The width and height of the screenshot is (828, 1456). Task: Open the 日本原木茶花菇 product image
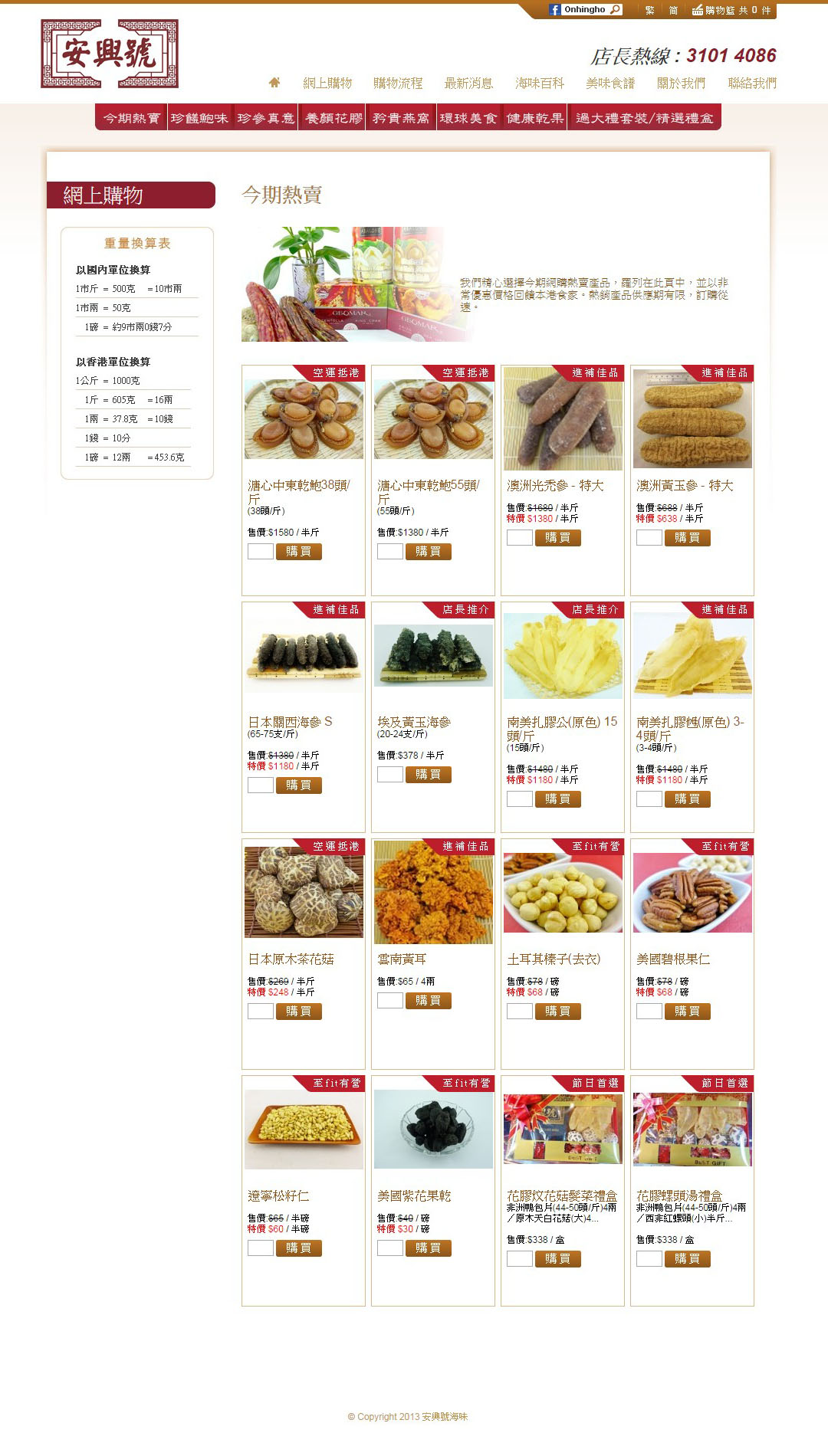point(304,893)
